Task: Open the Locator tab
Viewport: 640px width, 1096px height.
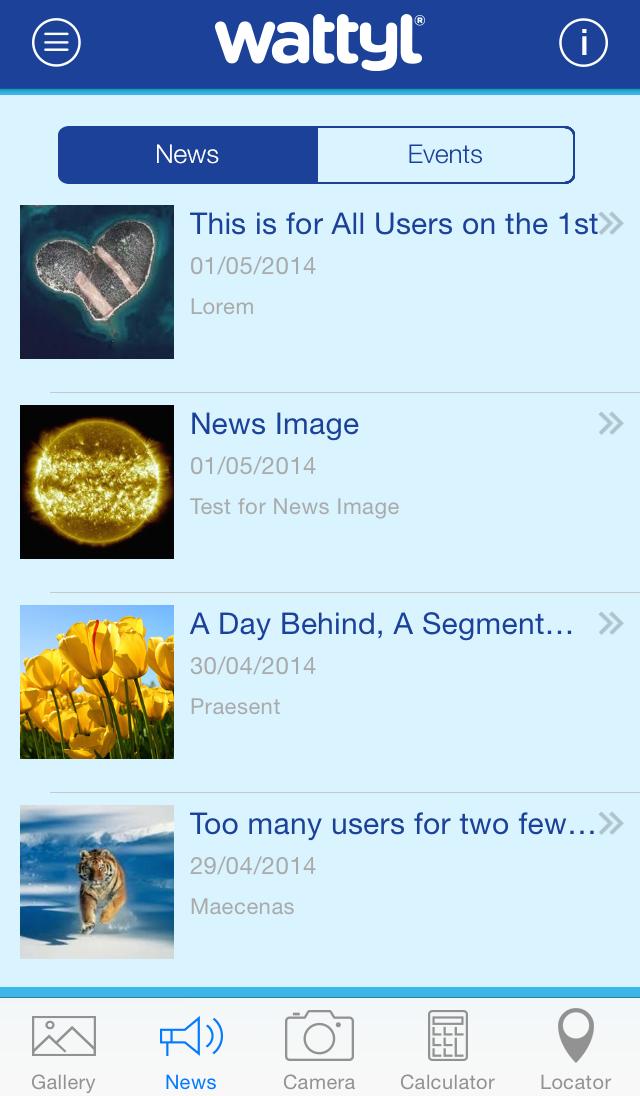Action: click(x=575, y=1050)
